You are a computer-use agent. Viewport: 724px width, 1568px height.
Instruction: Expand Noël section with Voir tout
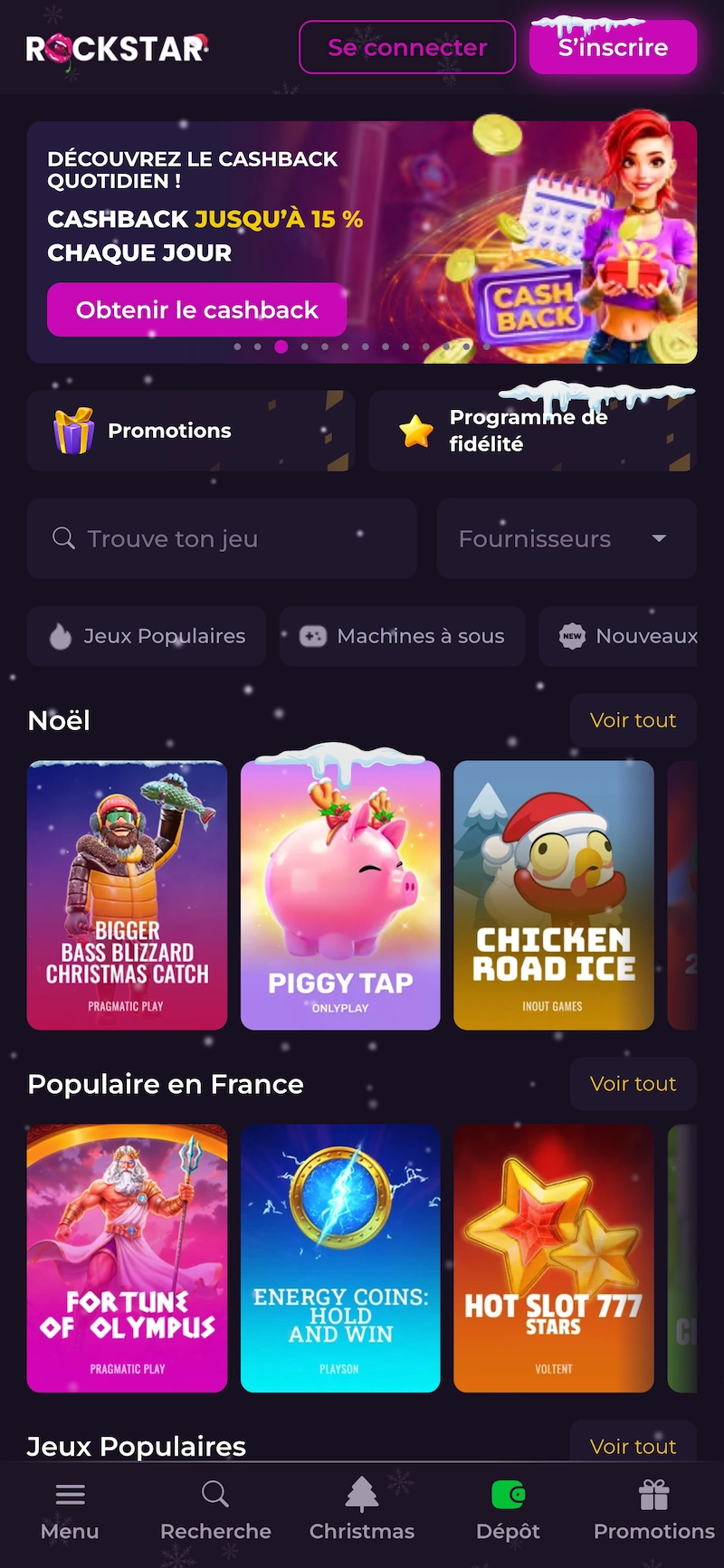click(x=633, y=720)
